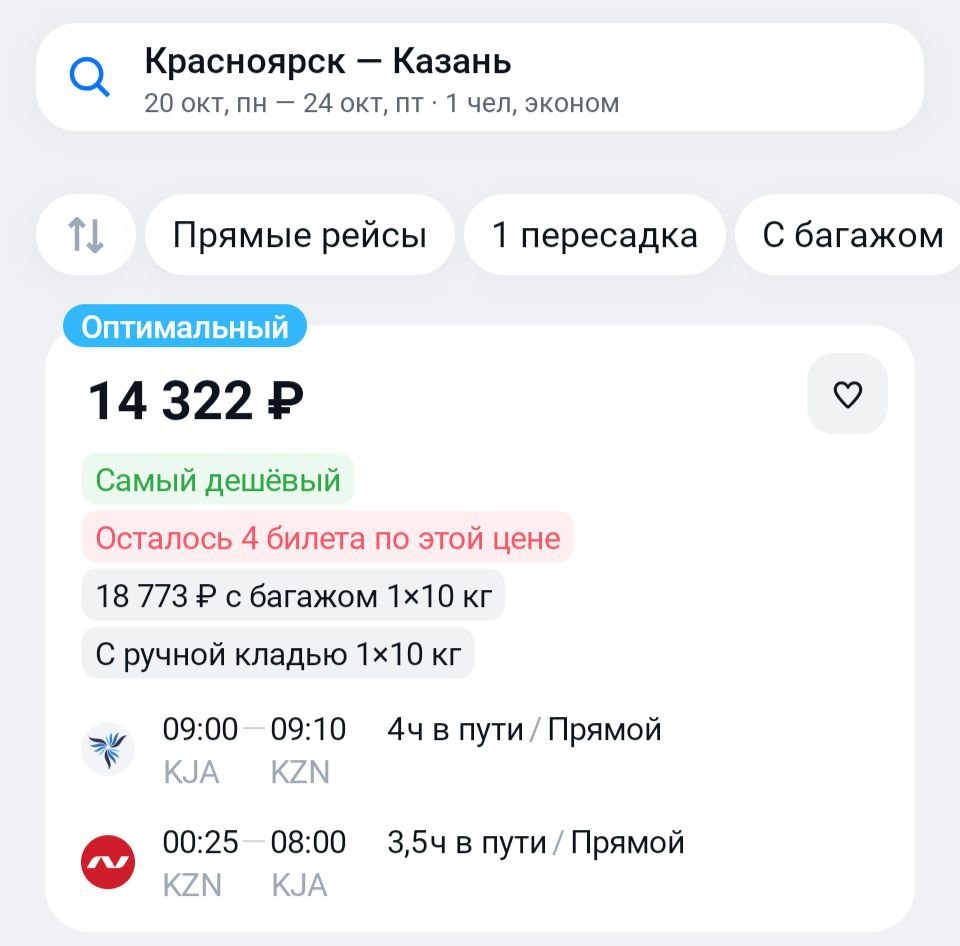960x946 pixels.
Task: Choose the 18 773 ₽ с багажом option
Action: (x=293, y=595)
